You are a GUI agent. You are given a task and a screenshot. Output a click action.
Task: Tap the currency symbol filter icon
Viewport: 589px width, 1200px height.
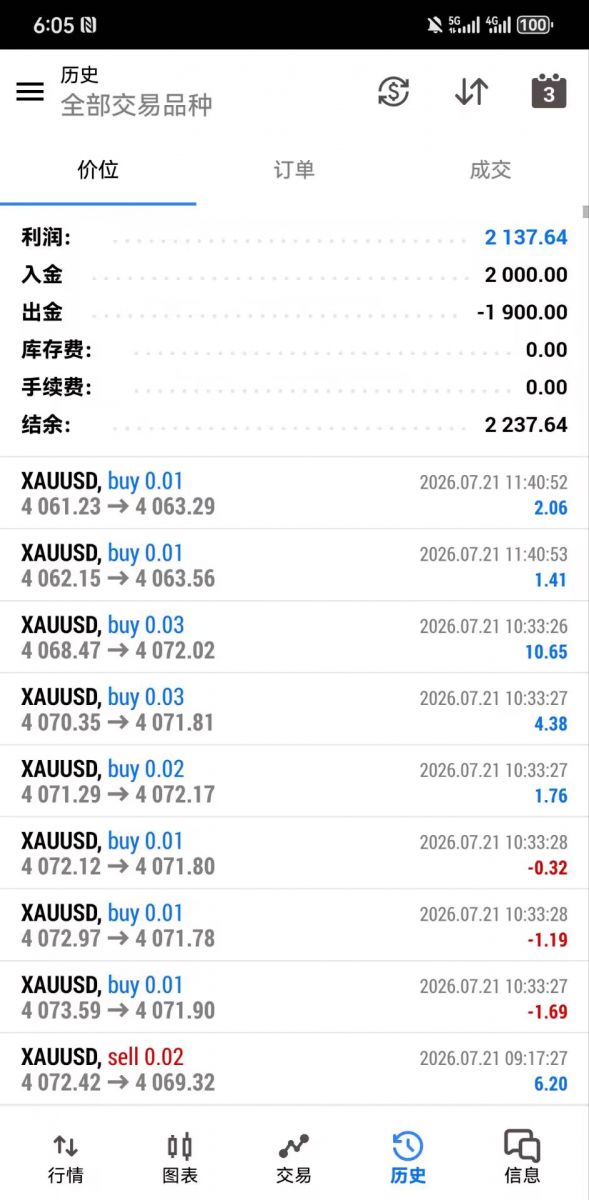click(x=393, y=91)
